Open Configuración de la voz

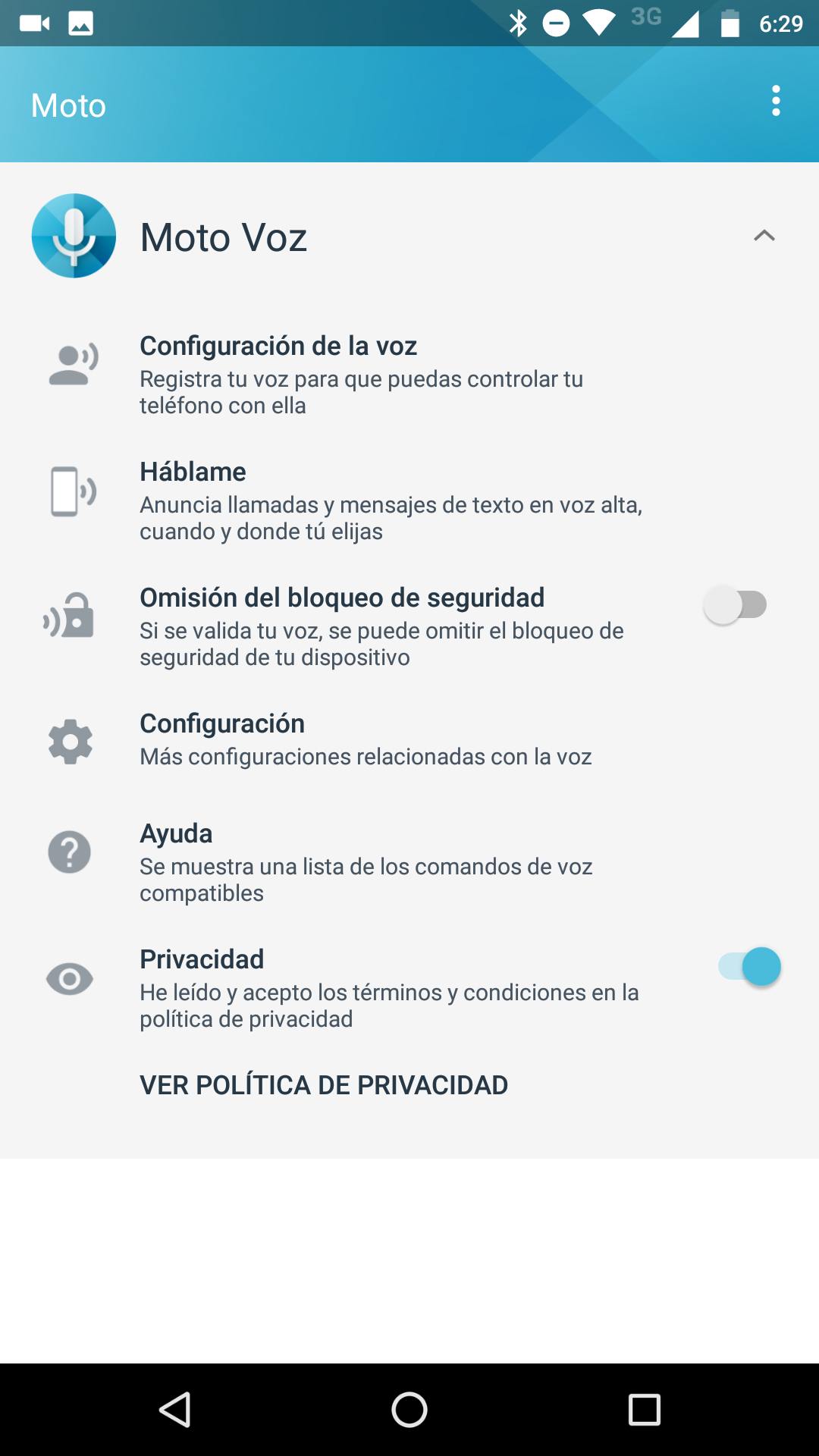click(x=360, y=374)
